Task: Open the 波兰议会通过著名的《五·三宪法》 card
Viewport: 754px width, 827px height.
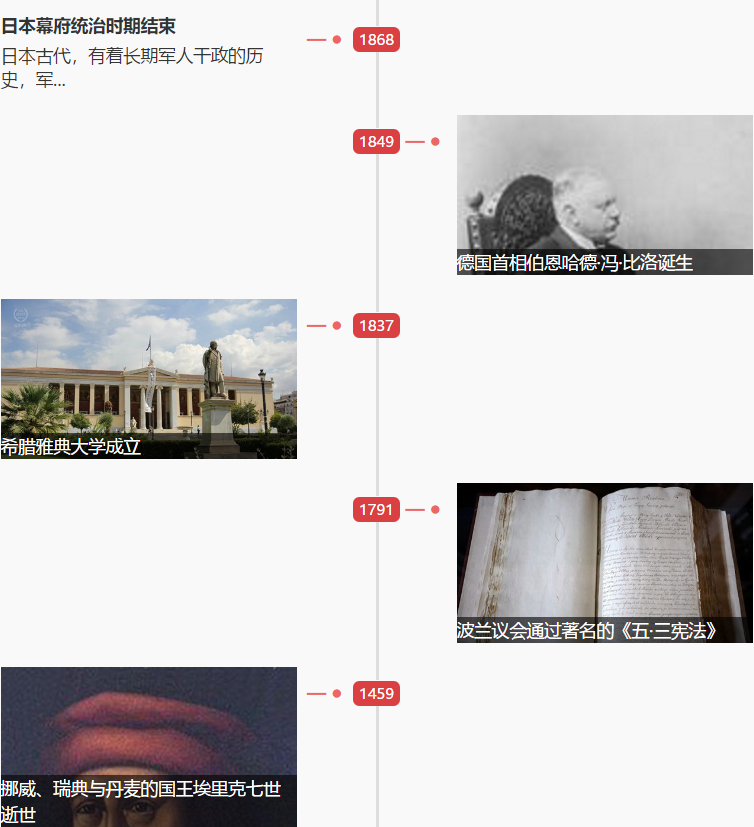Action: (604, 563)
